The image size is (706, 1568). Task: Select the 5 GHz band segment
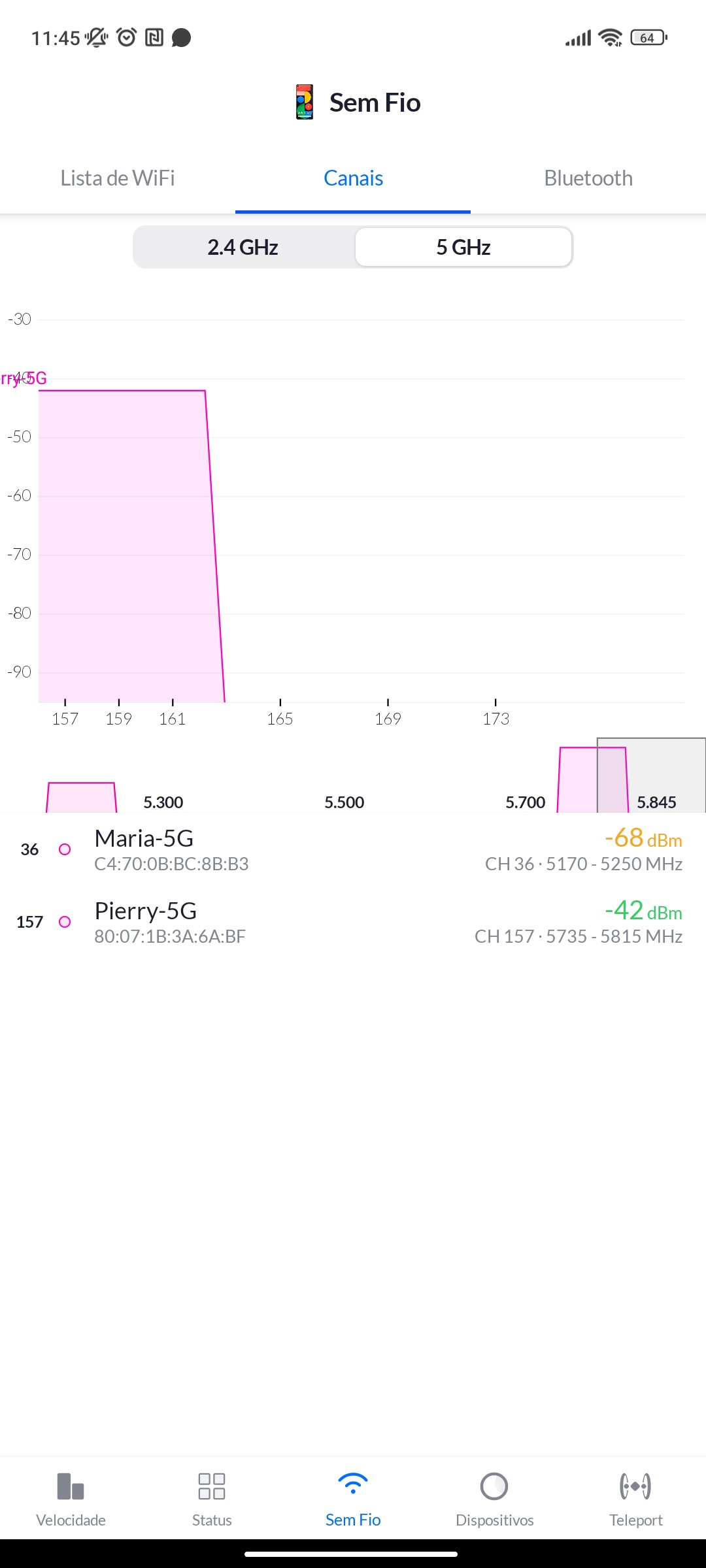point(463,248)
